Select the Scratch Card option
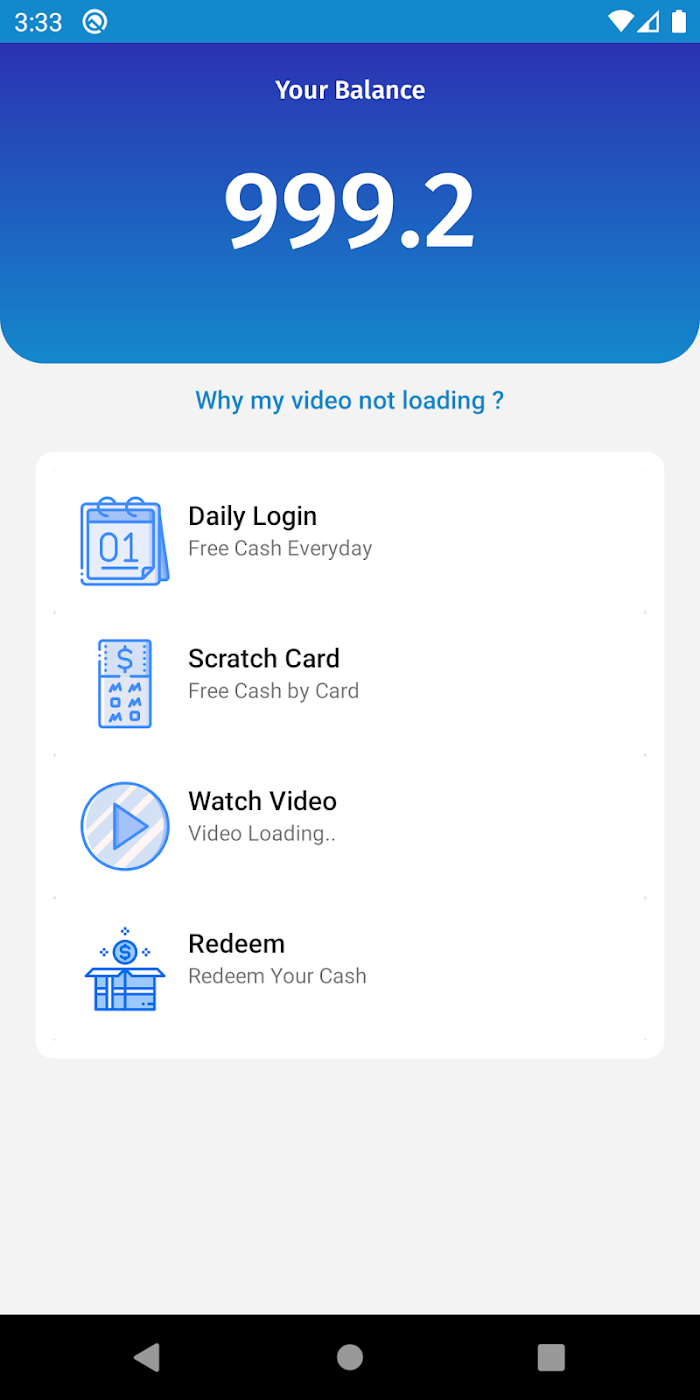Image resolution: width=700 pixels, height=1400 pixels. click(350, 684)
